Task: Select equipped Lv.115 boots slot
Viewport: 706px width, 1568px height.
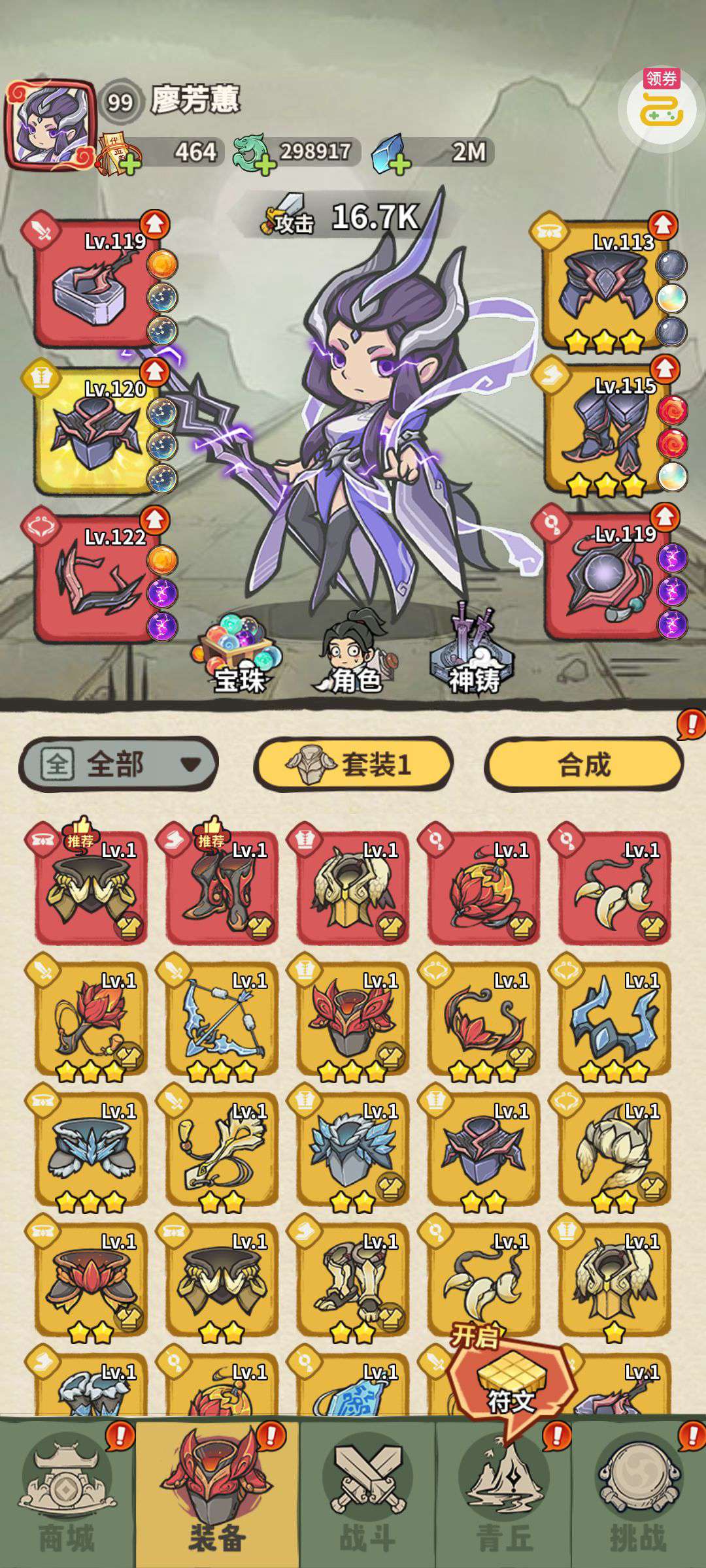Action: pyautogui.click(x=608, y=429)
